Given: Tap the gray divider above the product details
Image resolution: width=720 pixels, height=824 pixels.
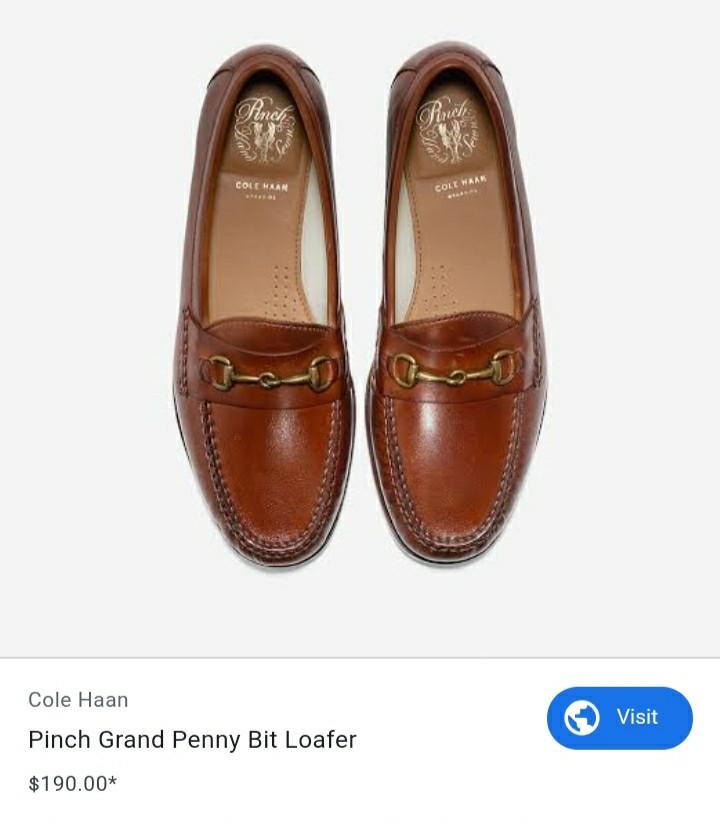Looking at the screenshot, I should pyautogui.click(x=360, y=658).
